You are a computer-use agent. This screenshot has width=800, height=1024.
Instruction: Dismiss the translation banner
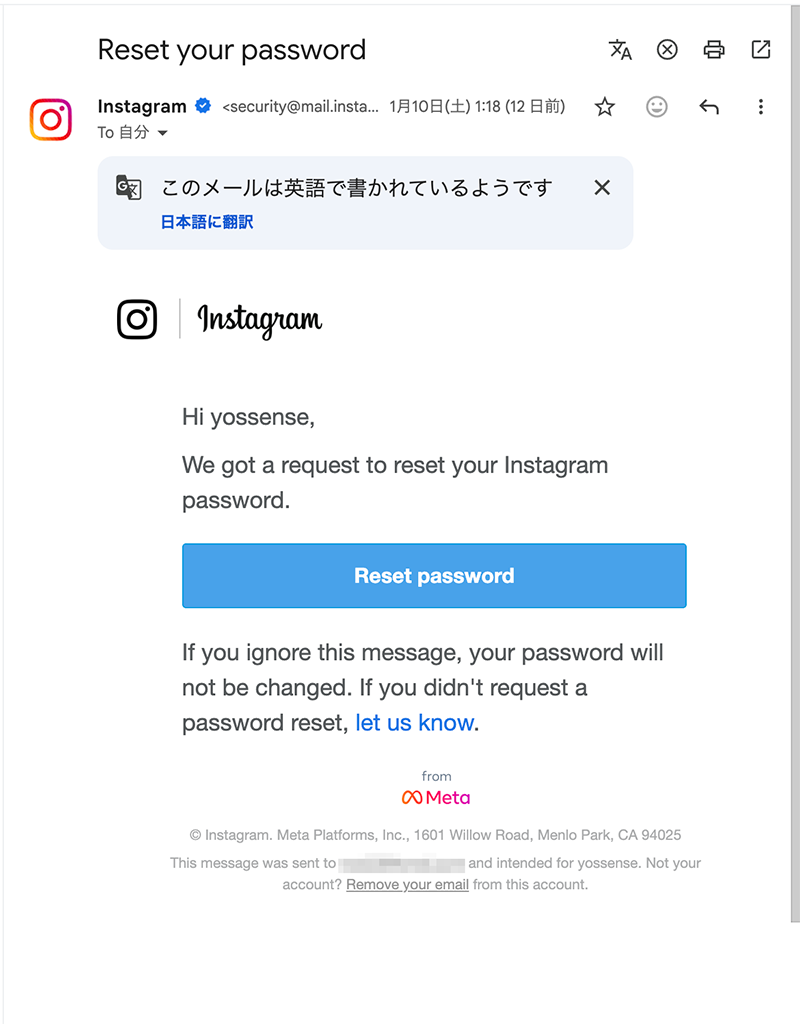point(602,188)
